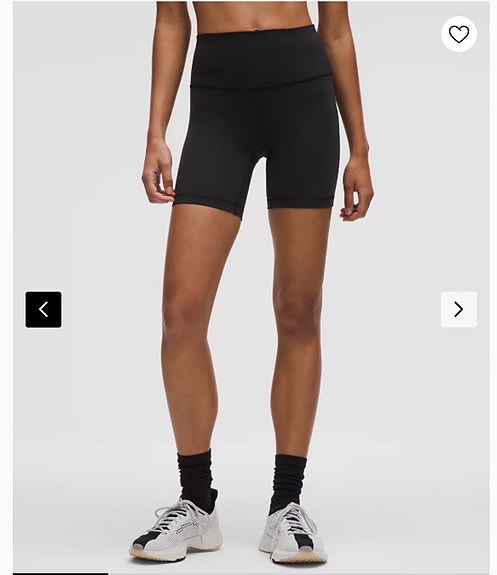The width and height of the screenshot is (497, 575).
Task: Show the next product image
Action: pos(459,310)
